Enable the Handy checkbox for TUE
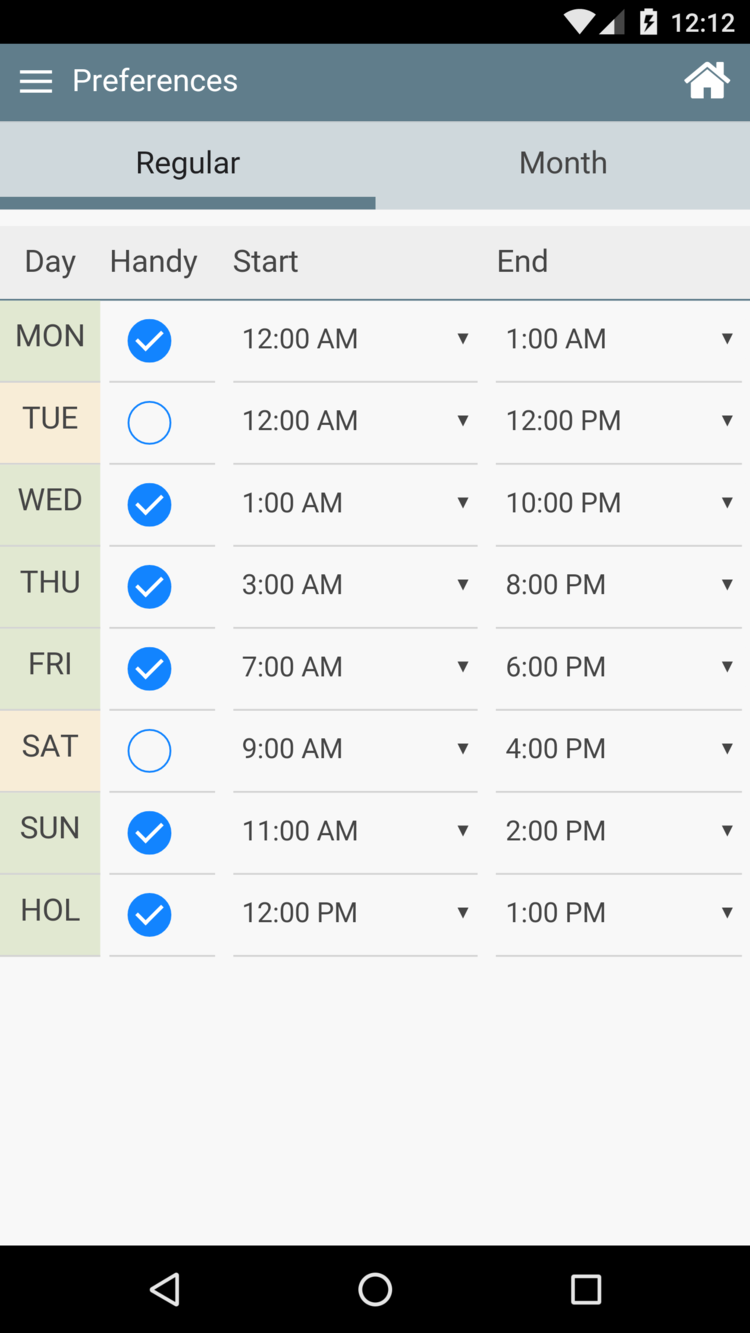Screen dimensions: 750x1333 (149, 423)
